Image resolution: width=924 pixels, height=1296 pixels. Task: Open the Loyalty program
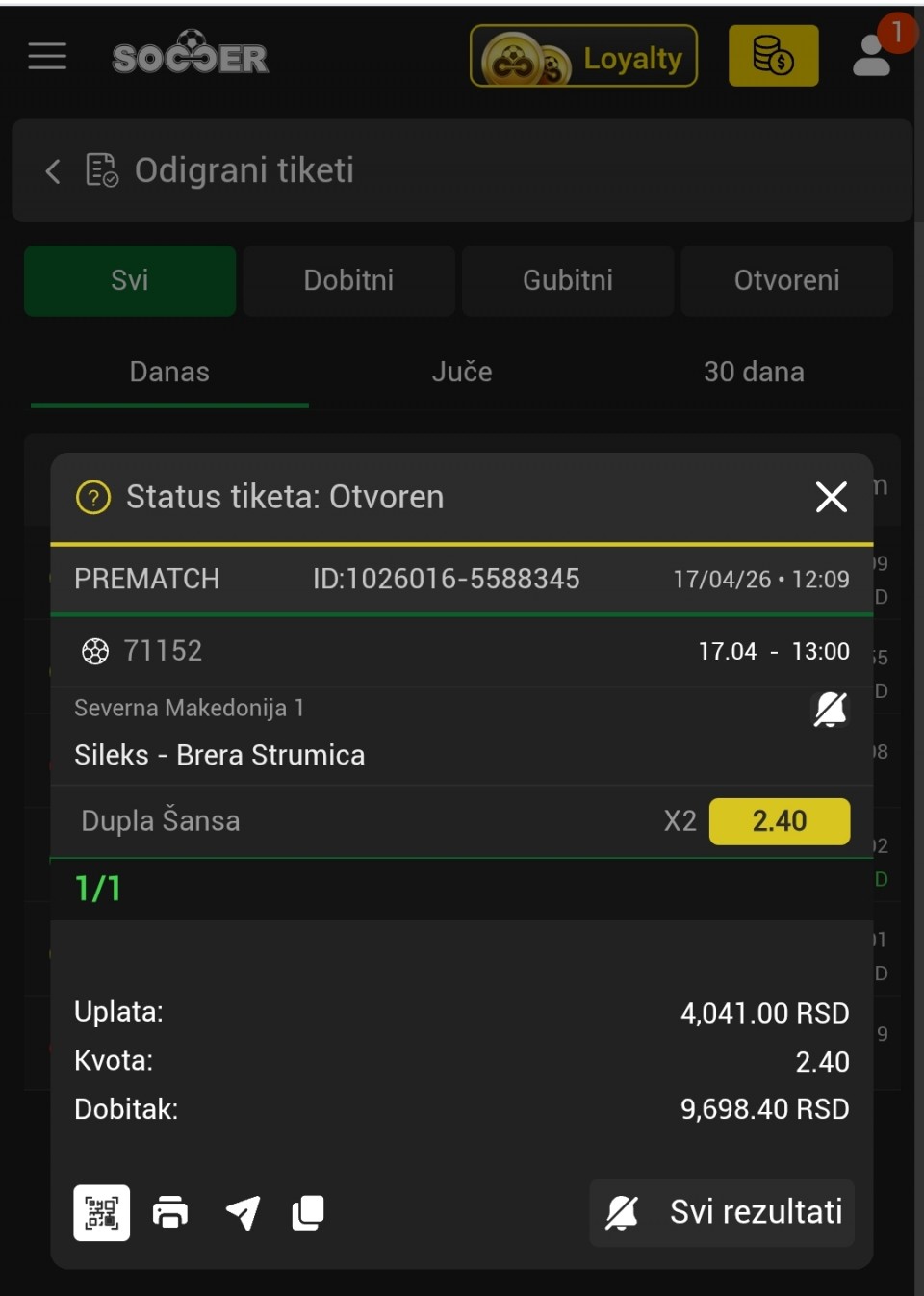(x=583, y=57)
